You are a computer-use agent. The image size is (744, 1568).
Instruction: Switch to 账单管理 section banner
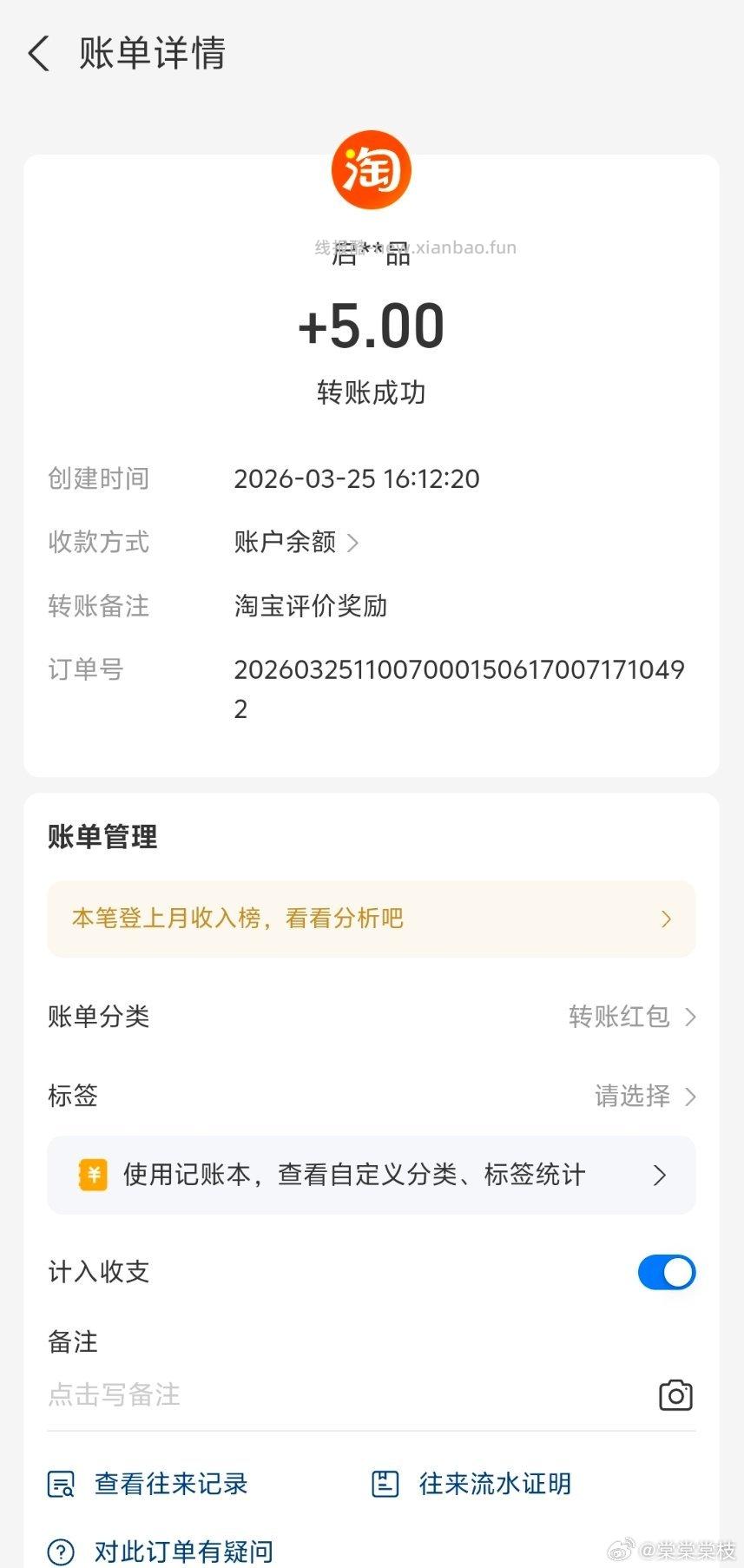click(x=102, y=837)
